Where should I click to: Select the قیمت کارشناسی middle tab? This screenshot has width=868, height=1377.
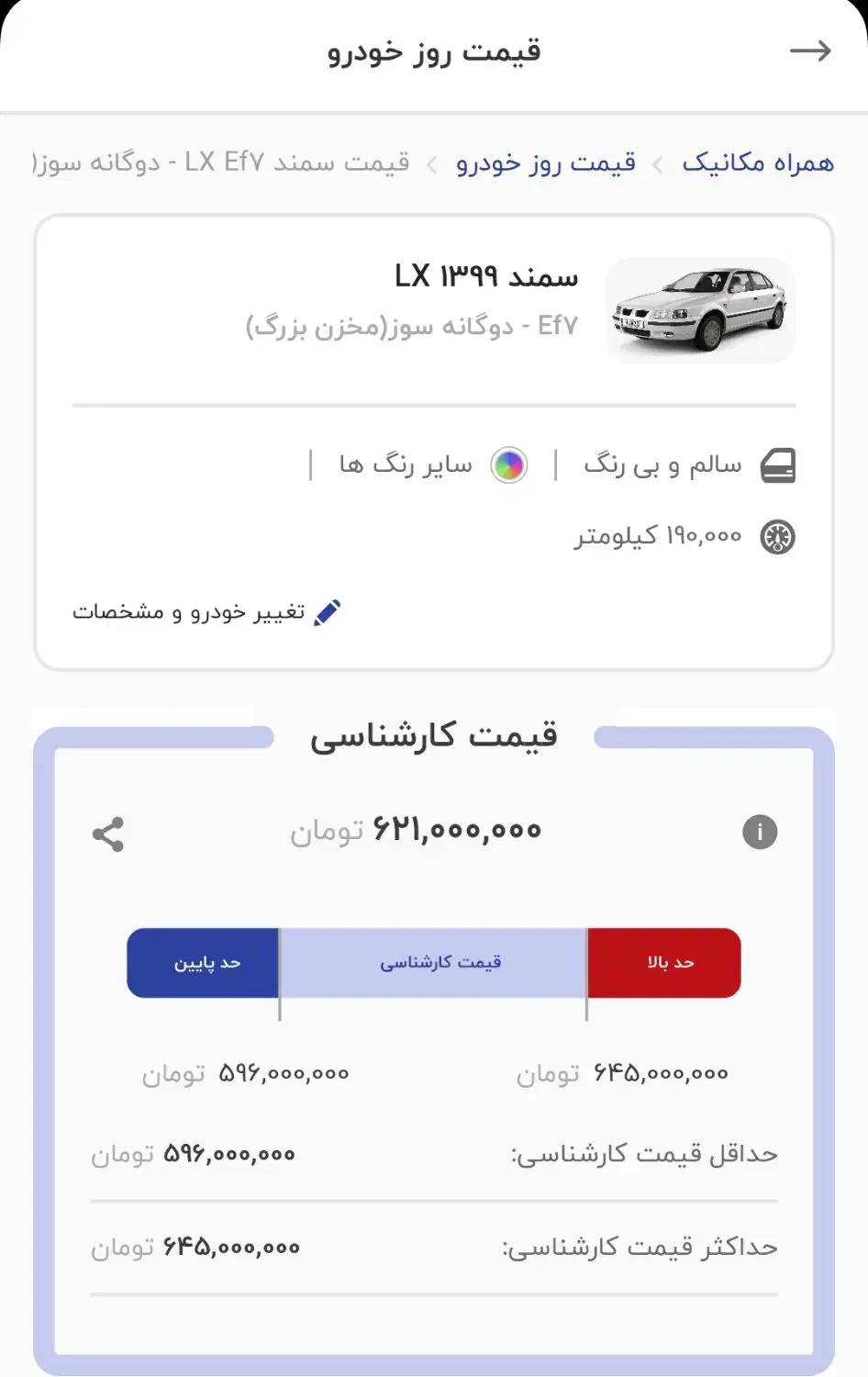pyautogui.click(x=433, y=962)
